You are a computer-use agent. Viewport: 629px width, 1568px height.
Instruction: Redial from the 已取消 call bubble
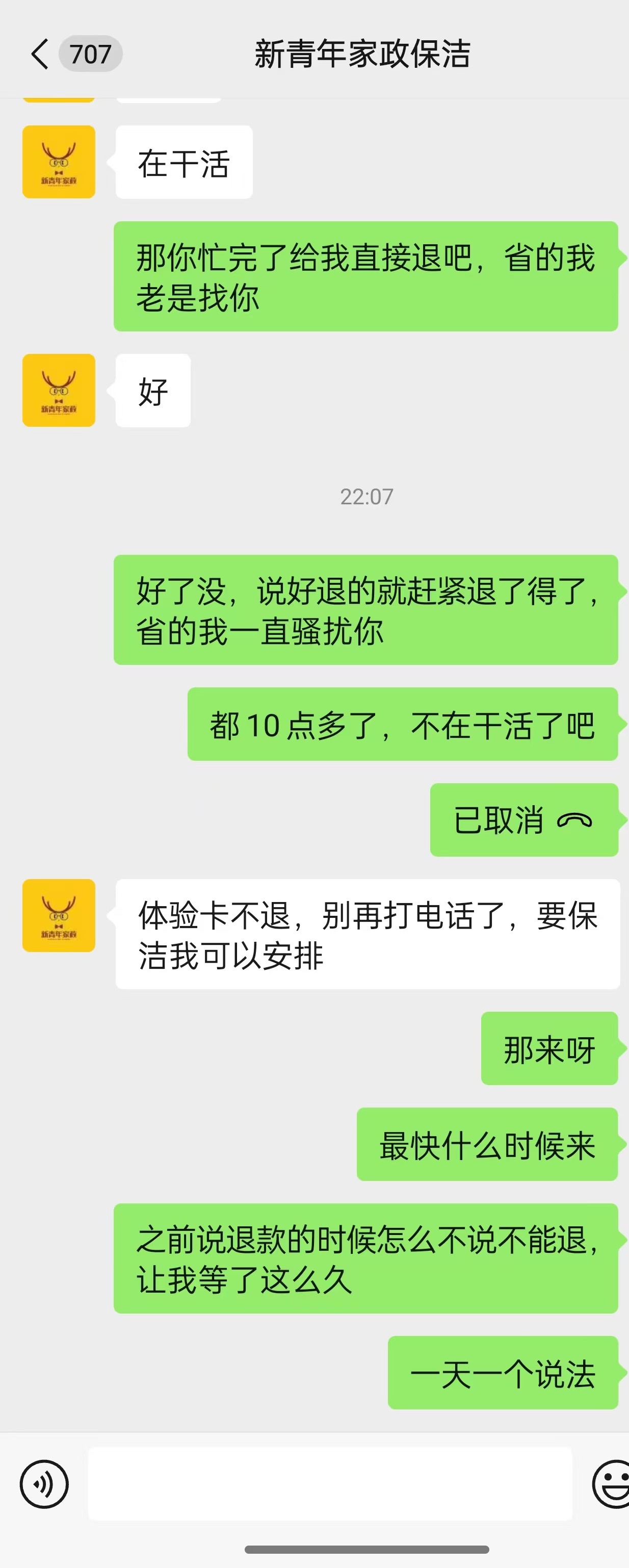(x=523, y=820)
